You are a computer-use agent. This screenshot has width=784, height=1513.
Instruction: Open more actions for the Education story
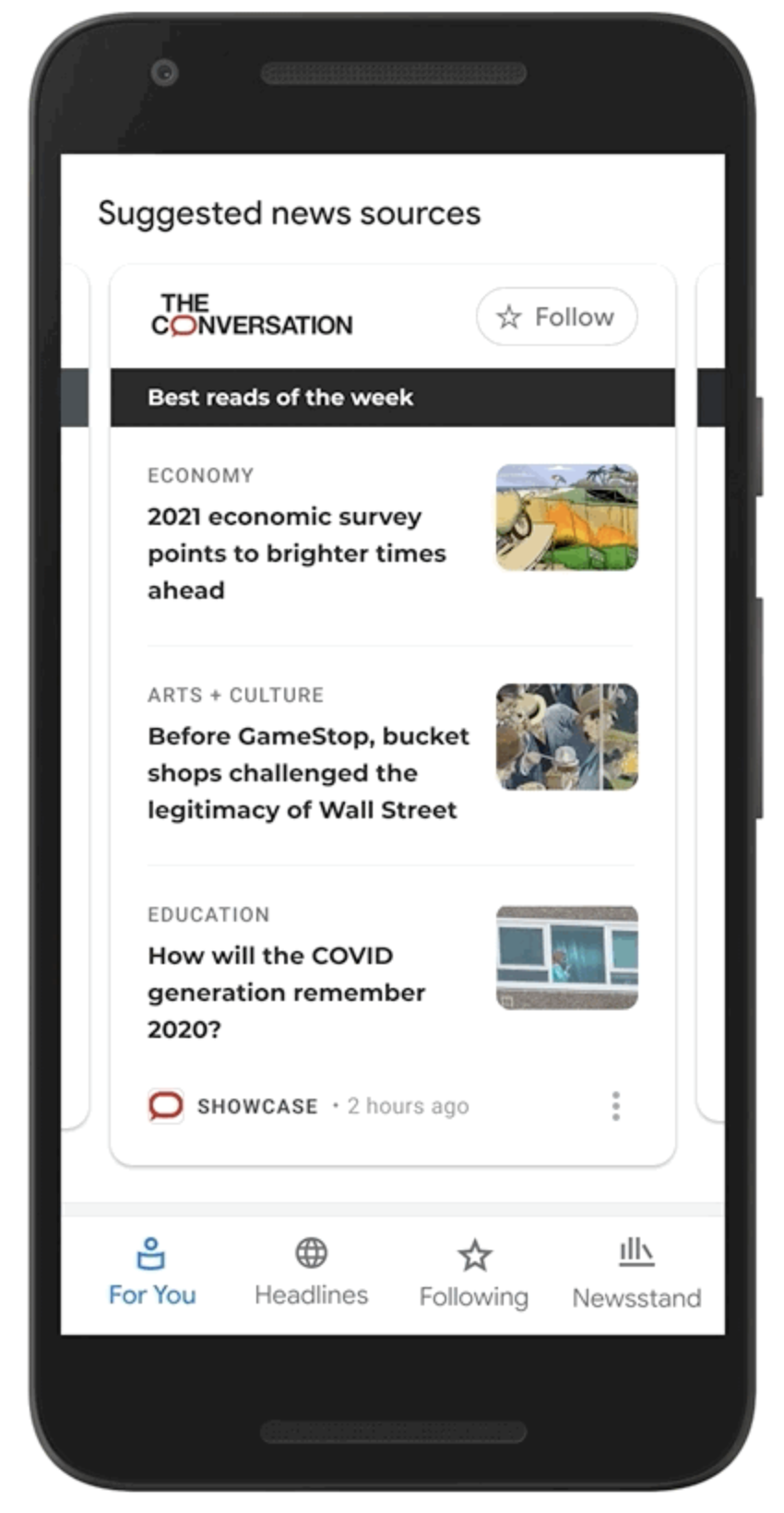click(x=615, y=1104)
